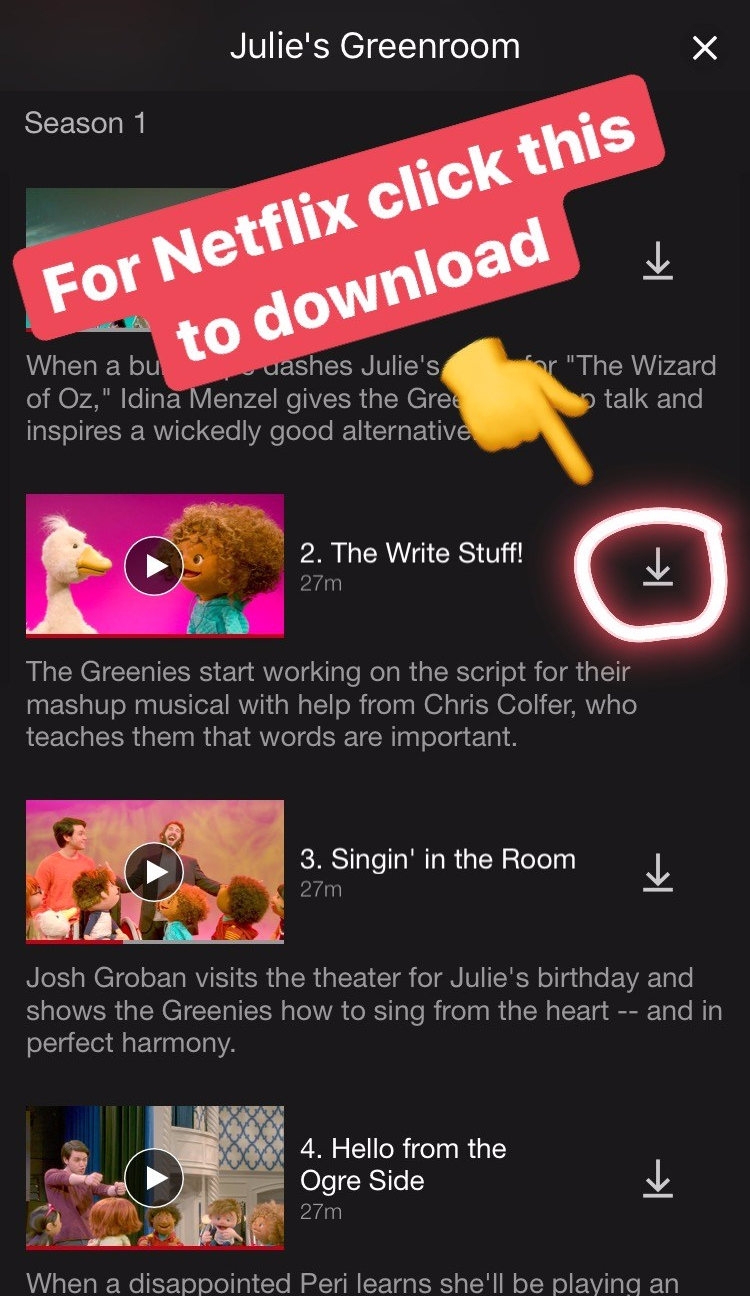This screenshot has height=1296, width=750.
Task: Download Hello from the Ogre Side
Action: point(657,1179)
